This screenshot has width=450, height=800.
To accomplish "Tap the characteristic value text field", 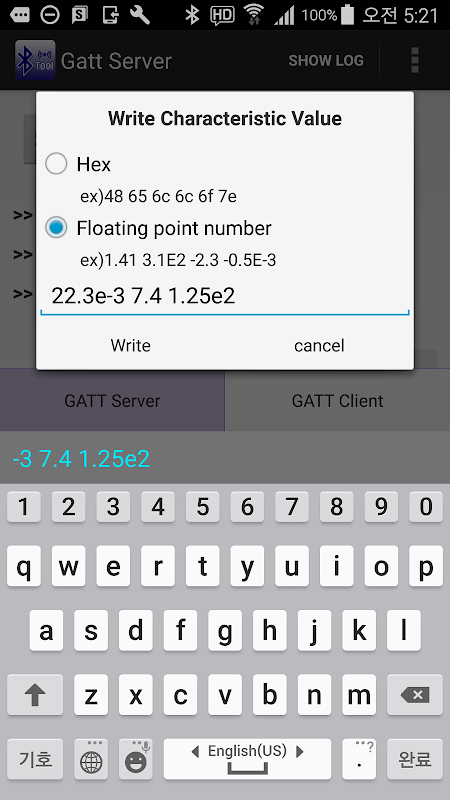I will click(224, 297).
